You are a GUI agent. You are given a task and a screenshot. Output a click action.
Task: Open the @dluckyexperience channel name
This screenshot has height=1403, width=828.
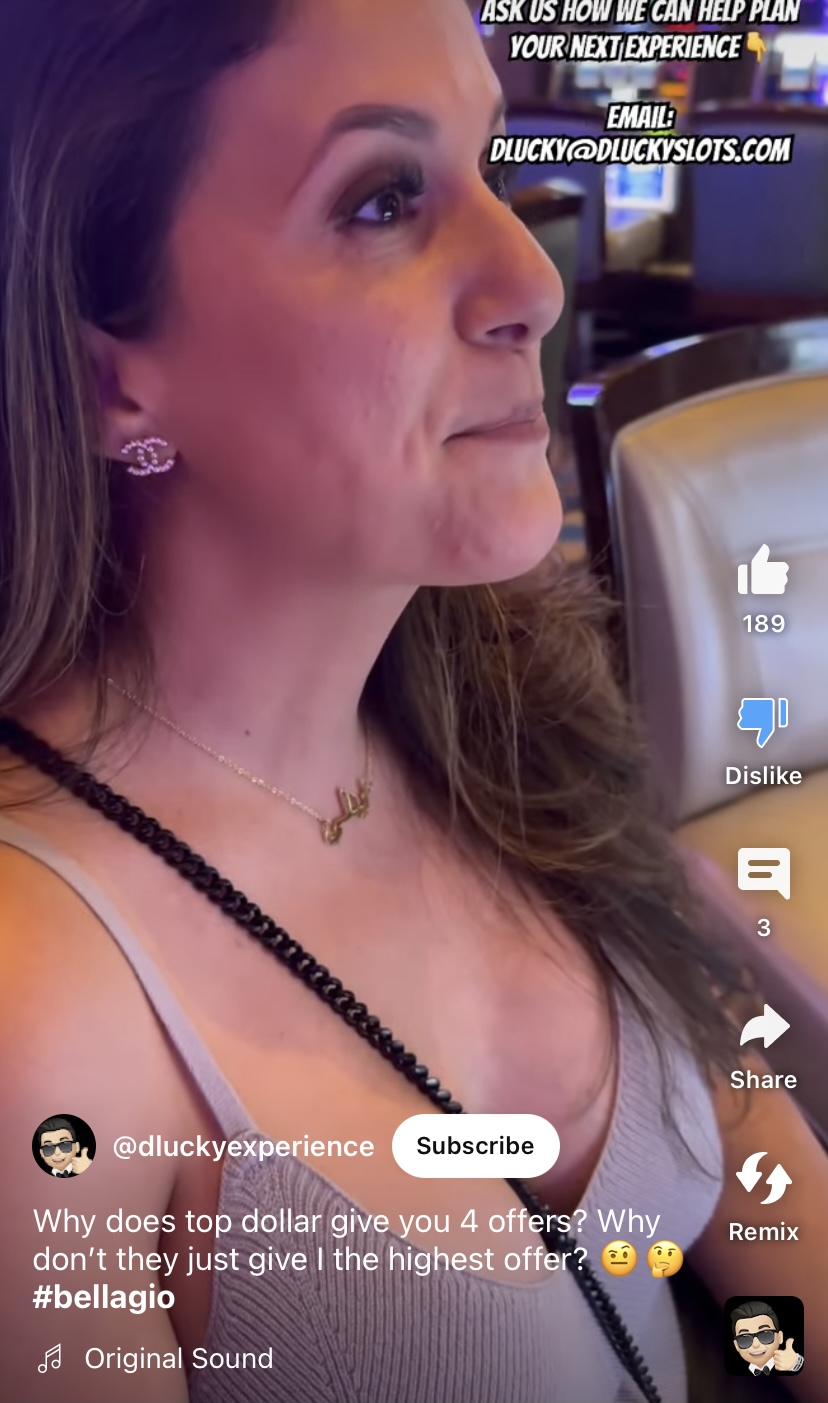(243, 1146)
